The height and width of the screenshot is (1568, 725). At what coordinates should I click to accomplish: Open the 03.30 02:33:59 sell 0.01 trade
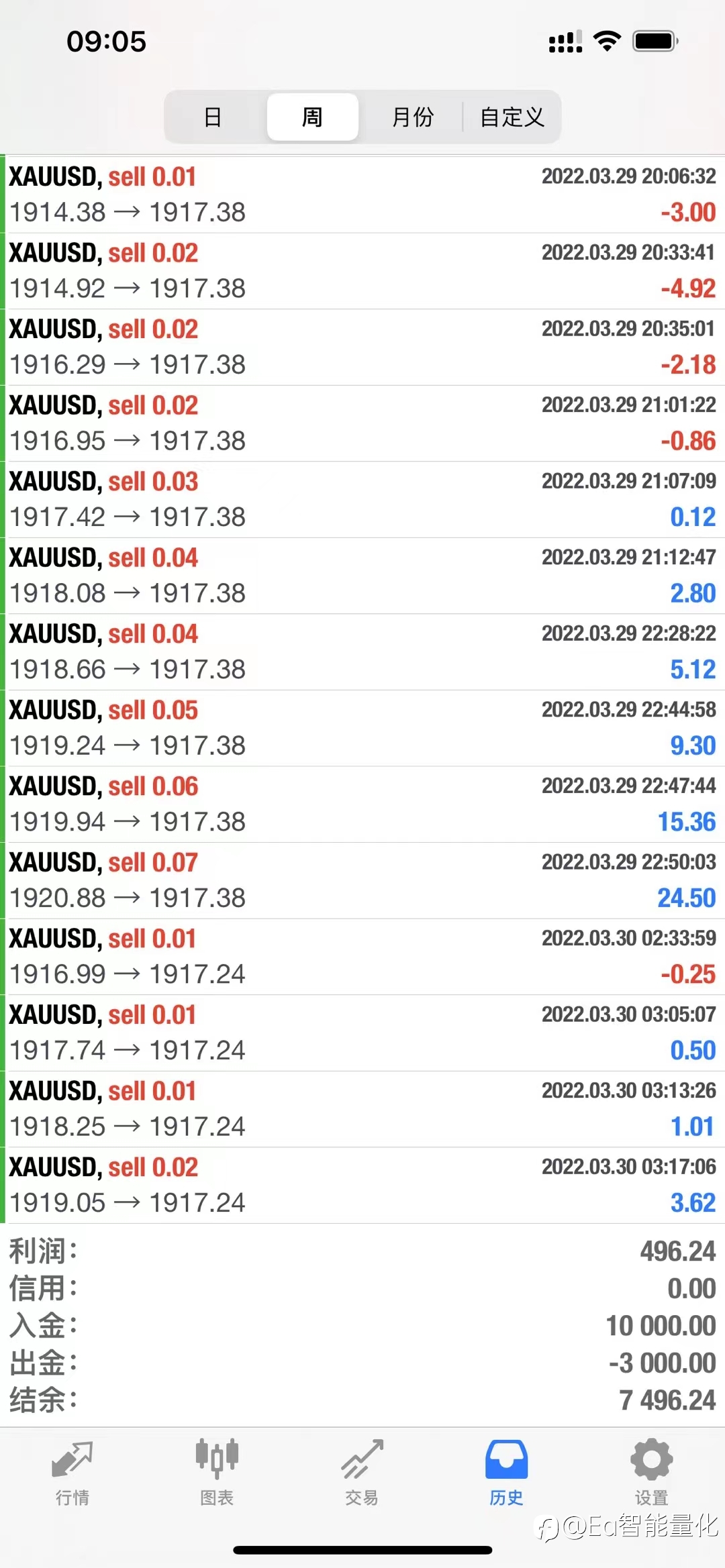(x=362, y=956)
